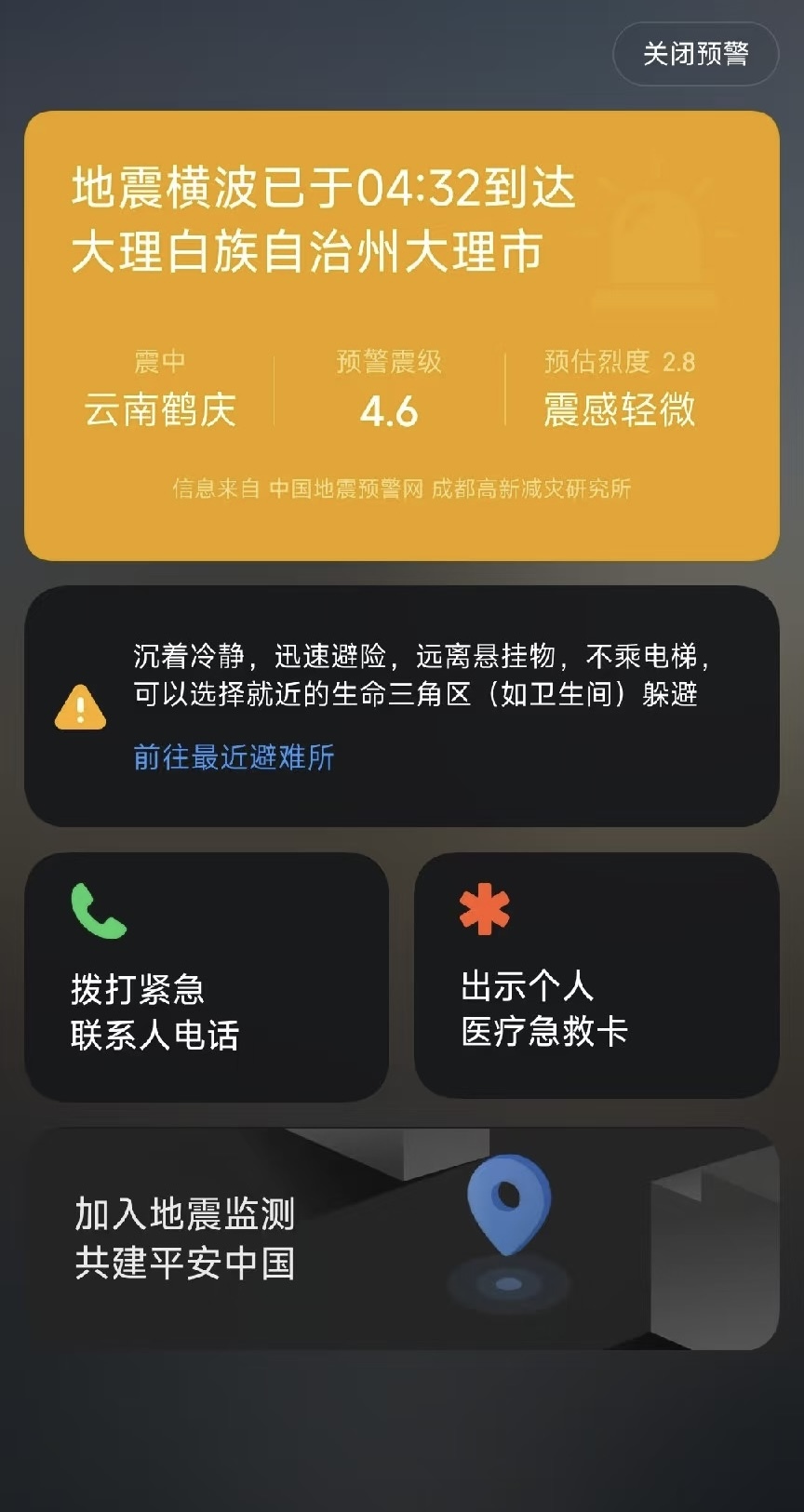Open the 加入地震监测 共建平安中国 banner
This screenshot has width=804, height=1512.
click(x=402, y=1238)
